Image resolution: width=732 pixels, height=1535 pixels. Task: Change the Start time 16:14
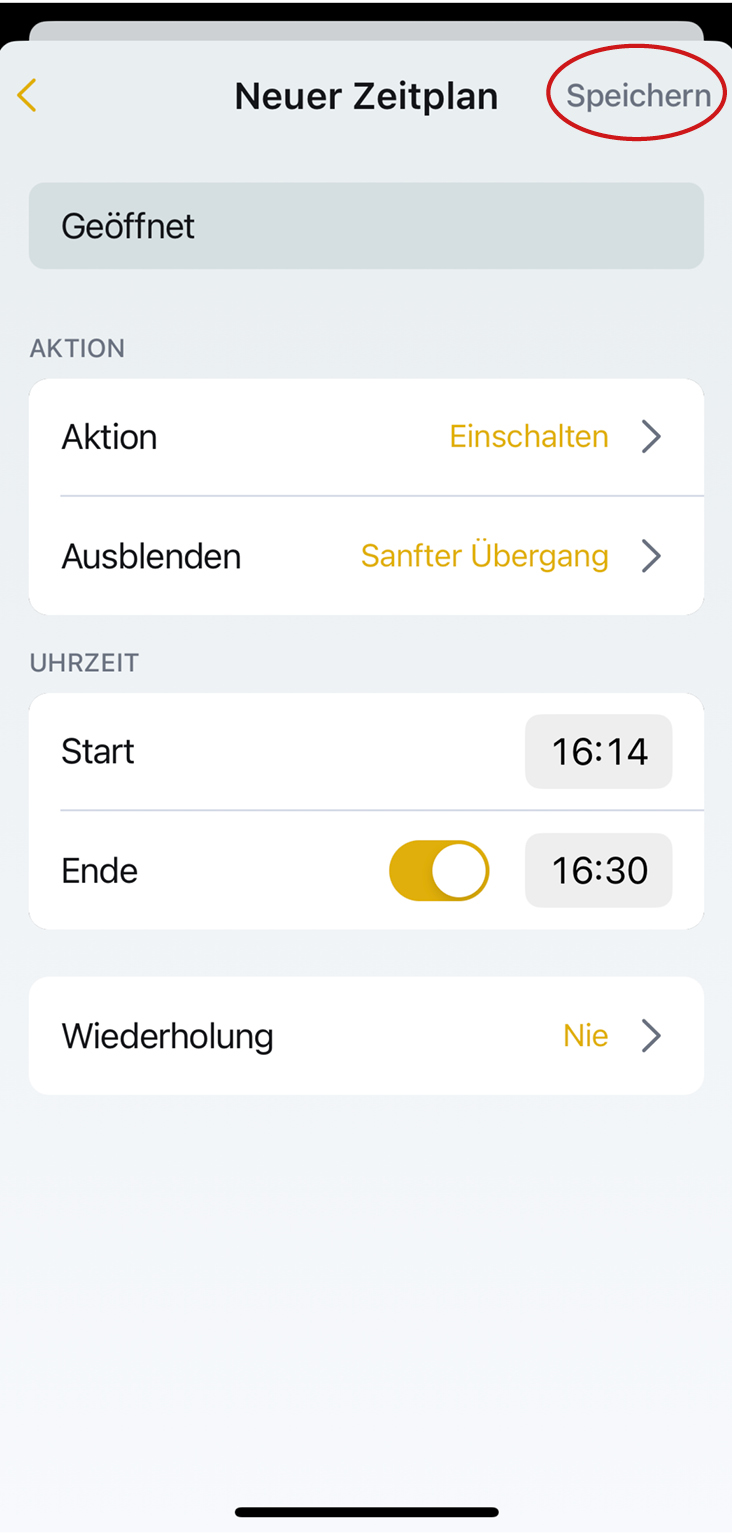598,752
